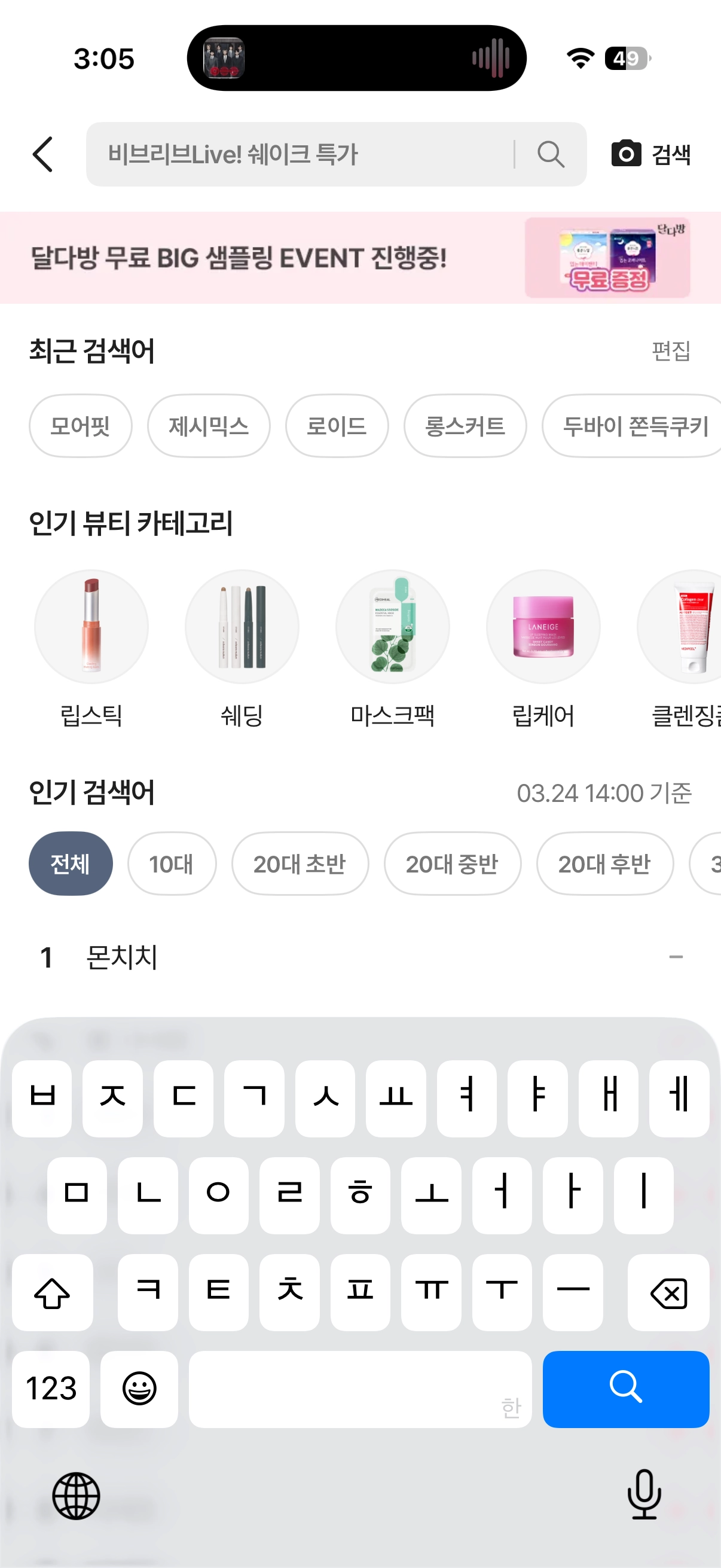This screenshot has width=721, height=1568.
Task: View the 립케어 category
Action: pos(543,627)
